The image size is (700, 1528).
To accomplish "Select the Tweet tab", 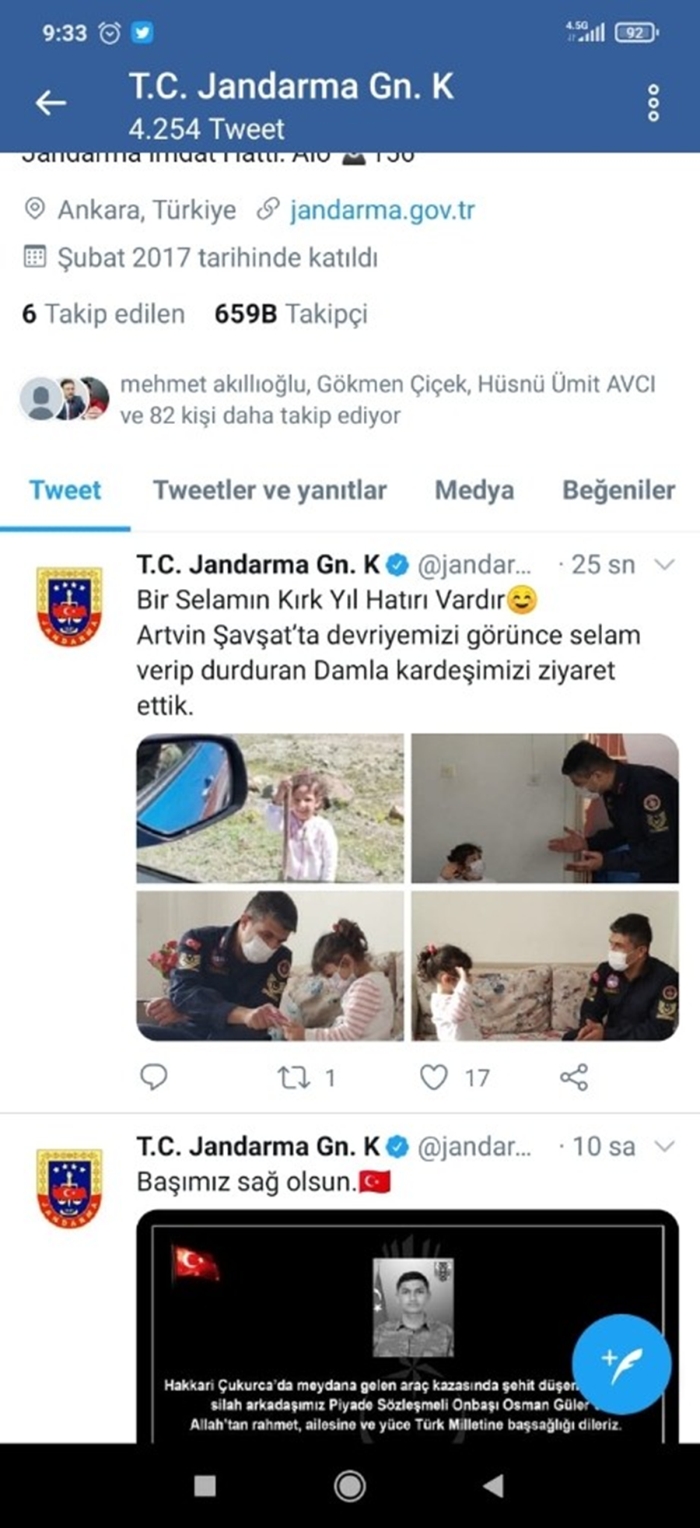I will pos(65,490).
